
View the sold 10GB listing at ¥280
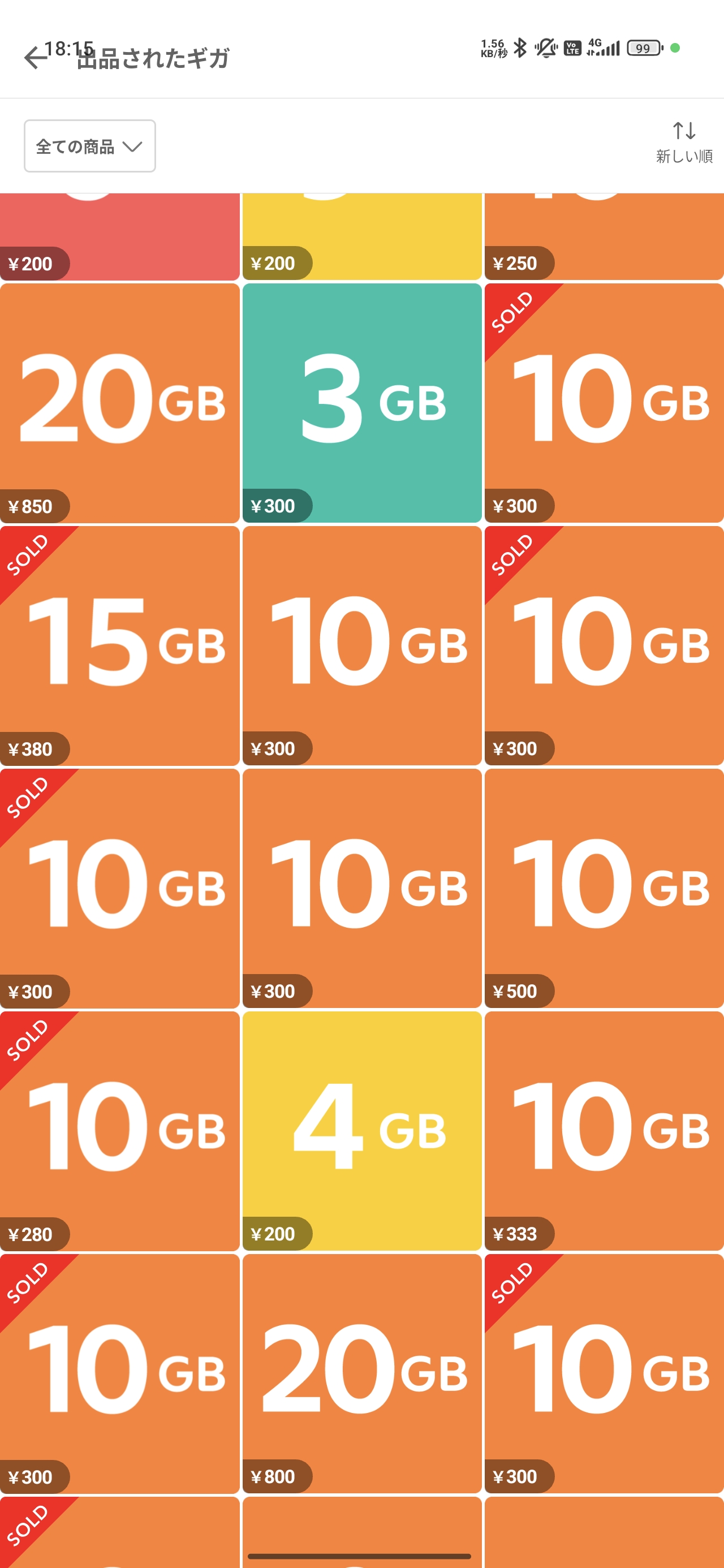(119, 1130)
